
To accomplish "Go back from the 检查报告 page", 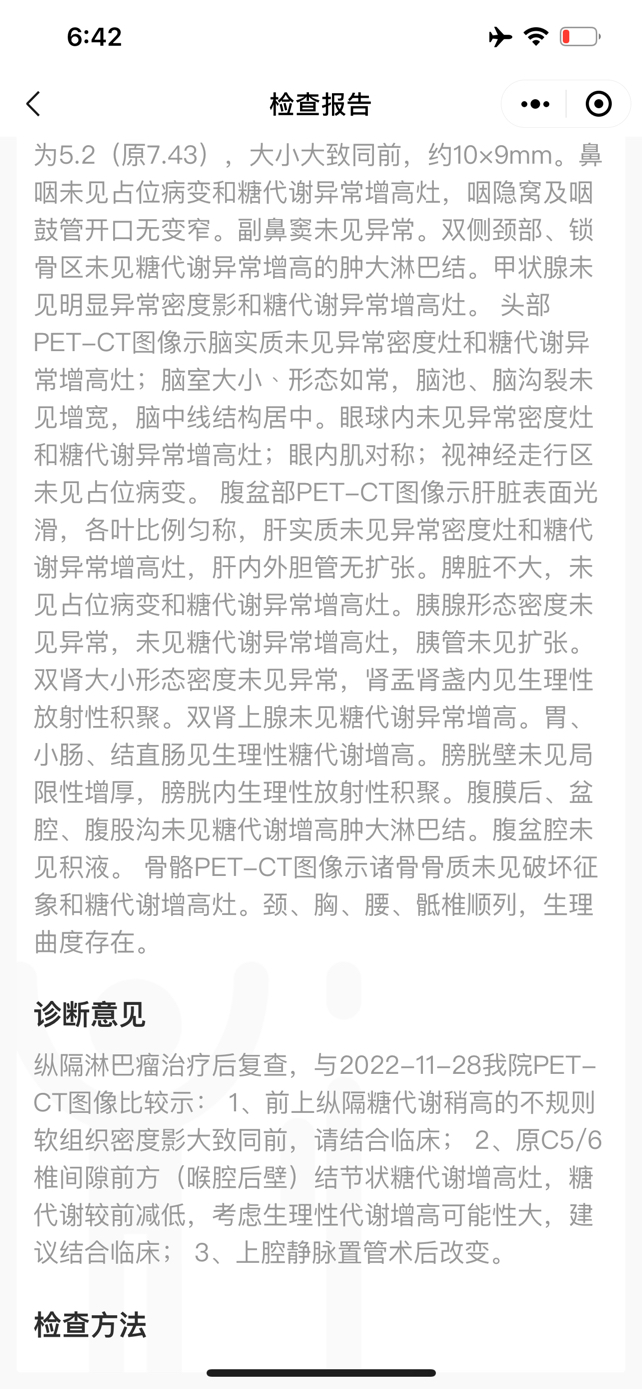I will (x=33, y=104).
